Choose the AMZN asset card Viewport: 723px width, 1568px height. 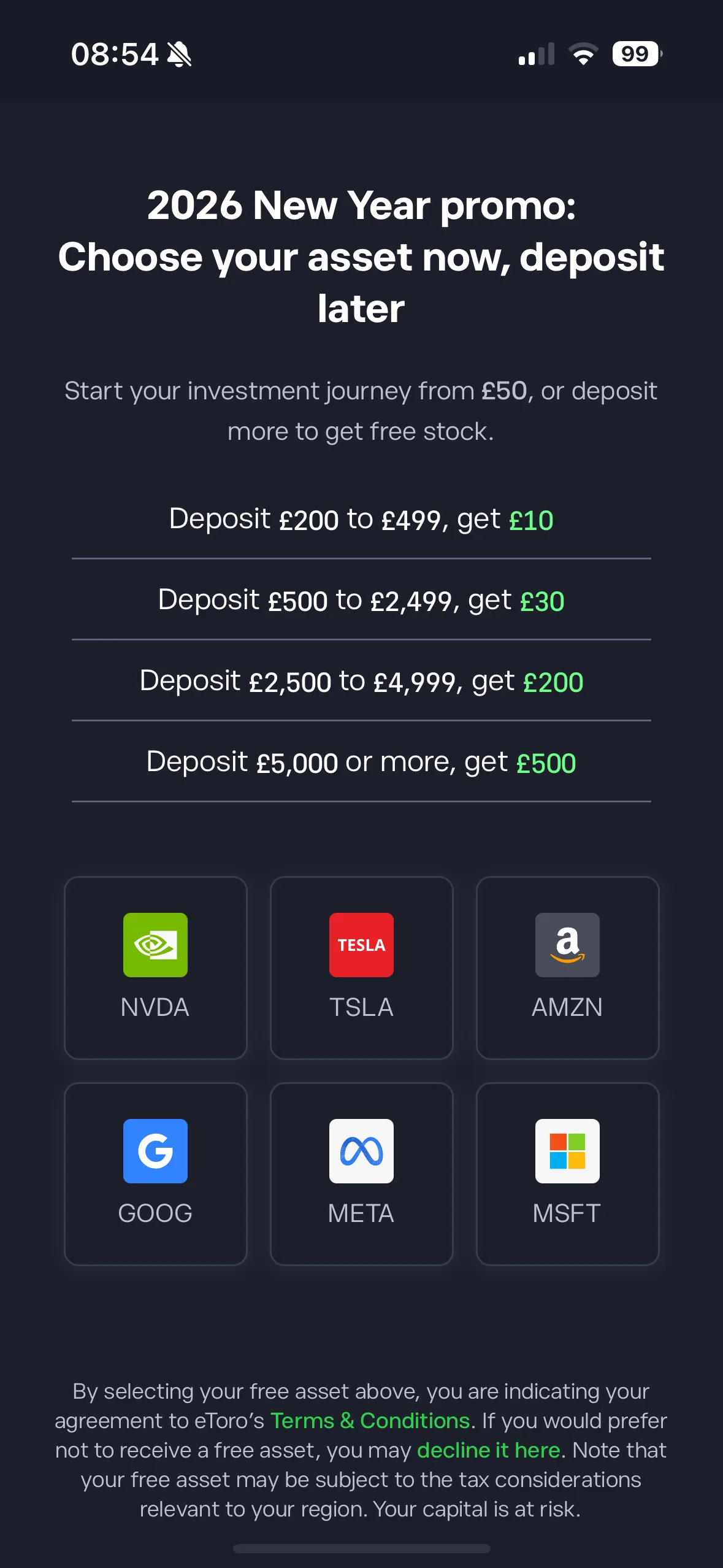click(567, 968)
